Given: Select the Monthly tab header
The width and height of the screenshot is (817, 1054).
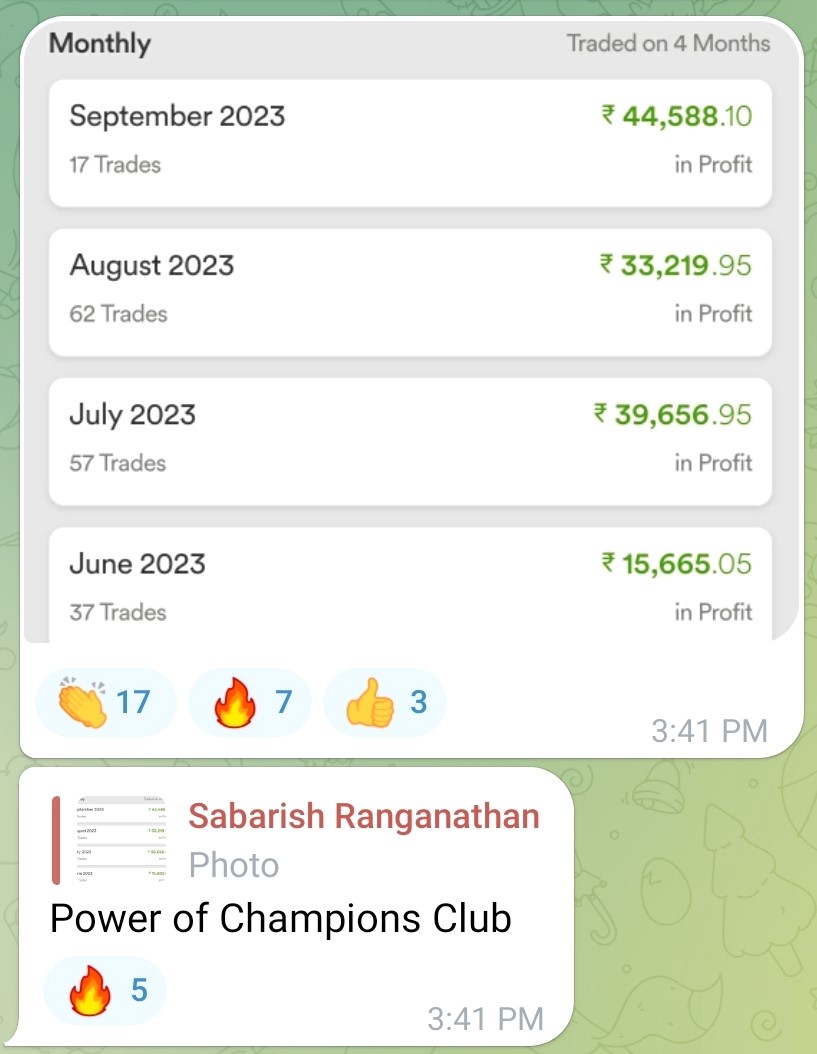Looking at the screenshot, I should click(x=99, y=44).
